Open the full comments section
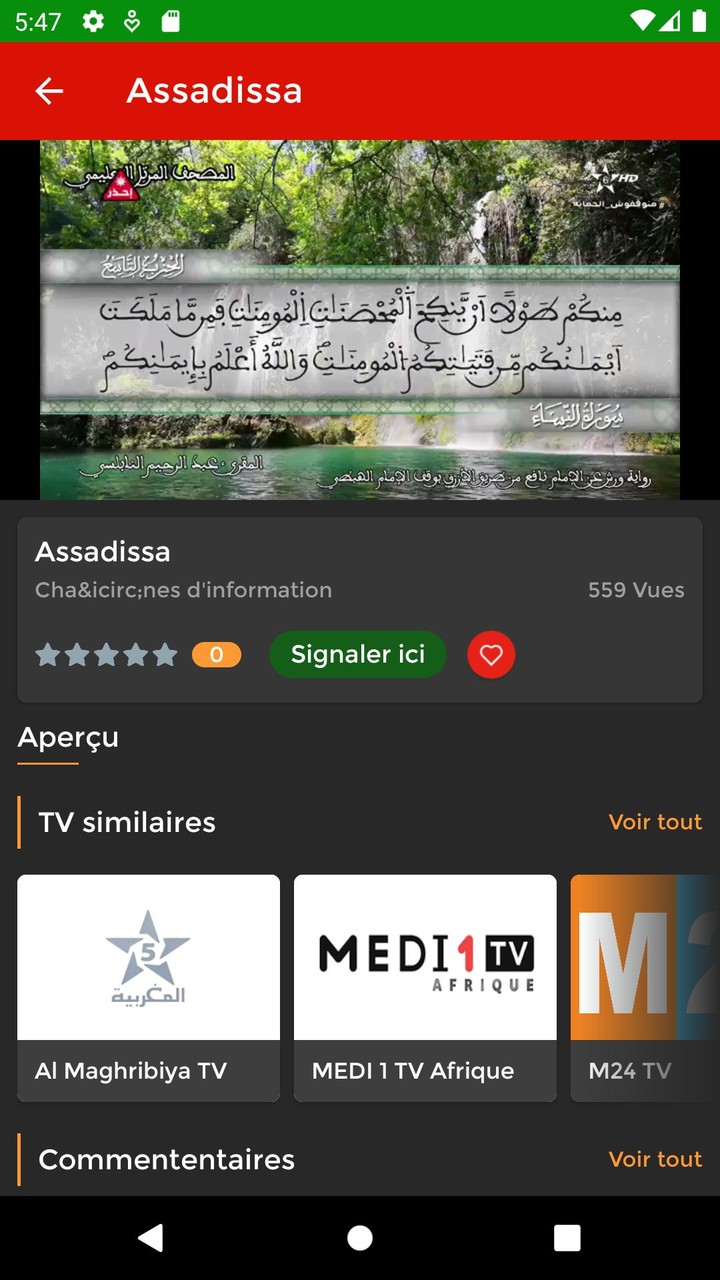 [166, 1159]
